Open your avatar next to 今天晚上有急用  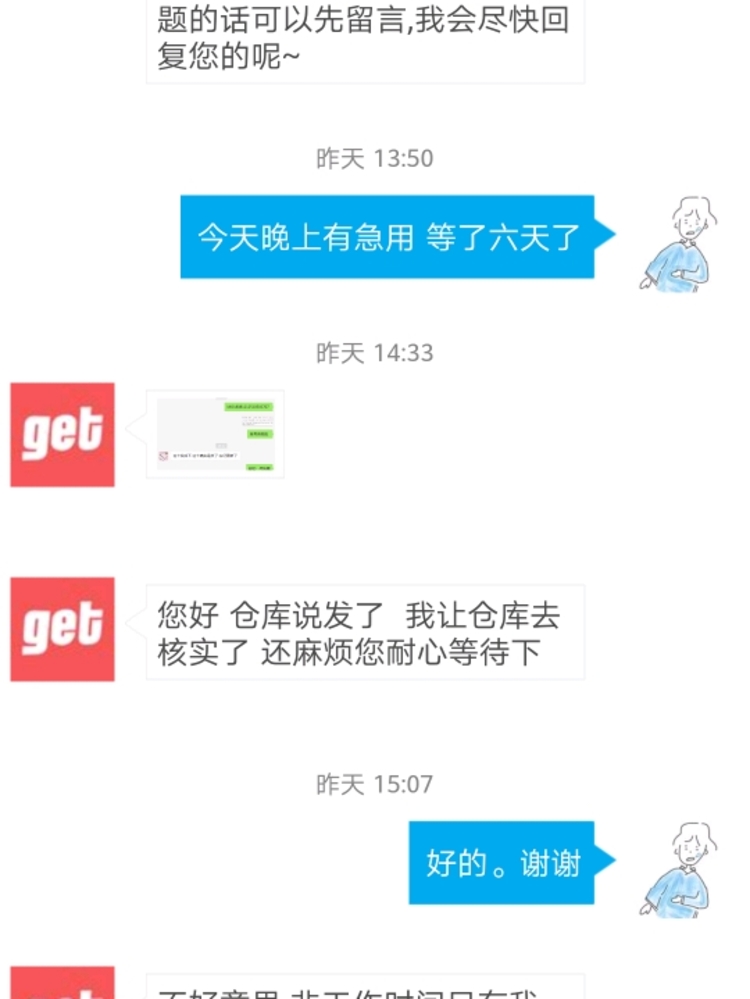coord(679,243)
